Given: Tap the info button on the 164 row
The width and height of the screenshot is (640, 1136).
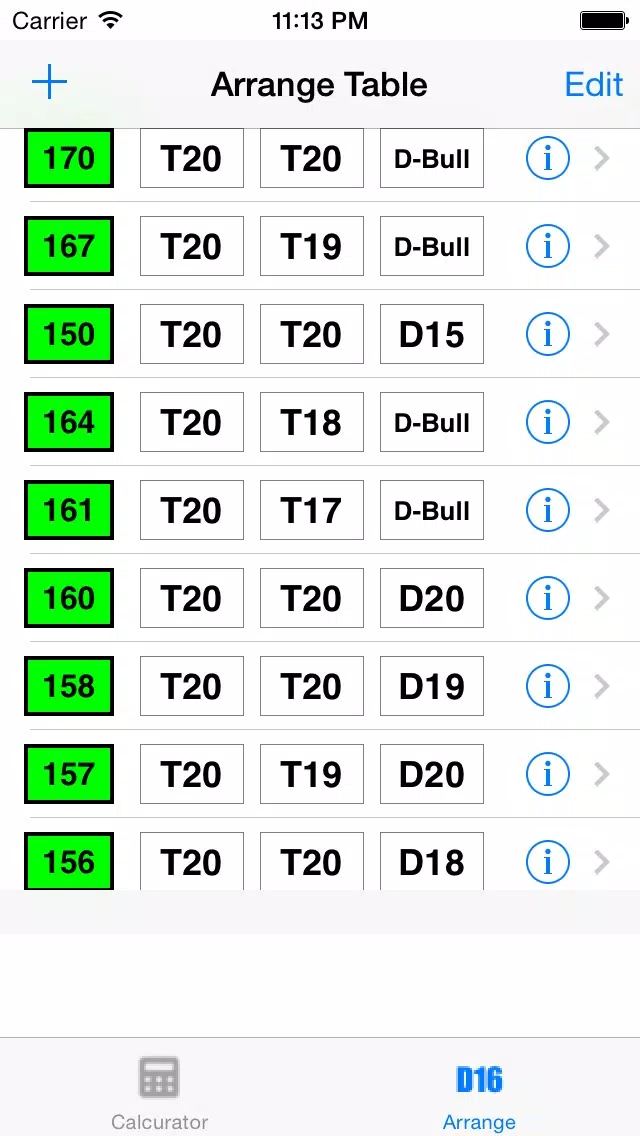Looking at the screenshot, I should pos(547,422).
